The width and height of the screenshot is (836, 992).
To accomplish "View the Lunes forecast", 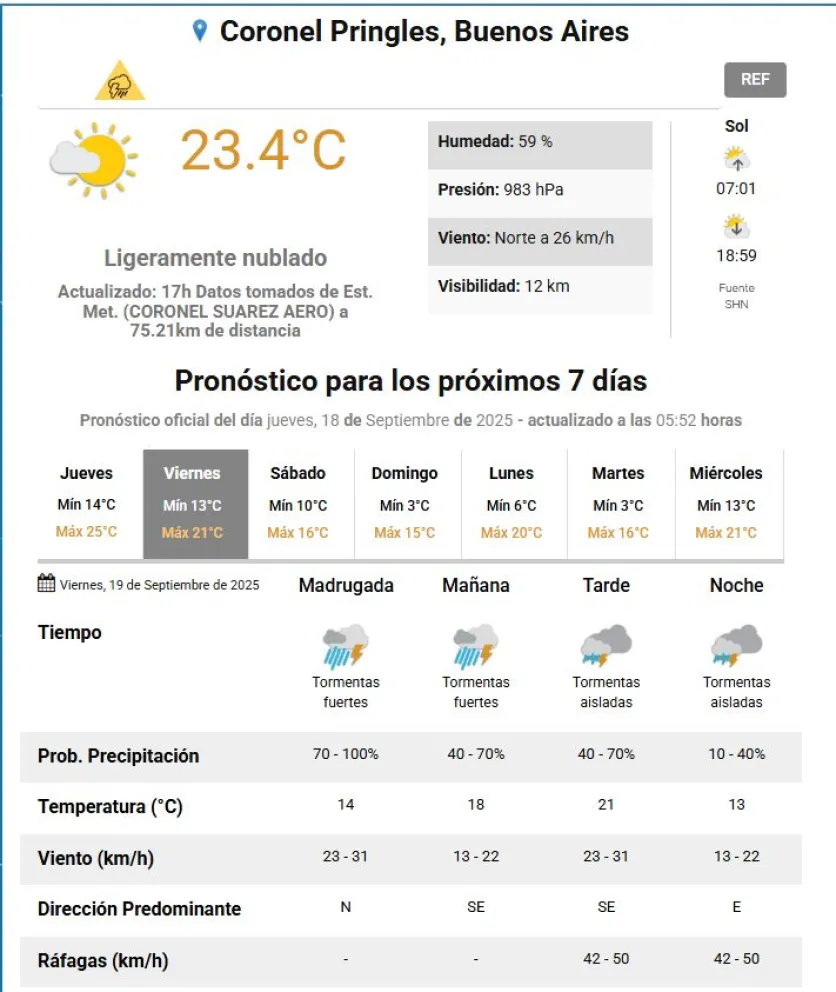I will pyautogui.click(x=511, y=503).
